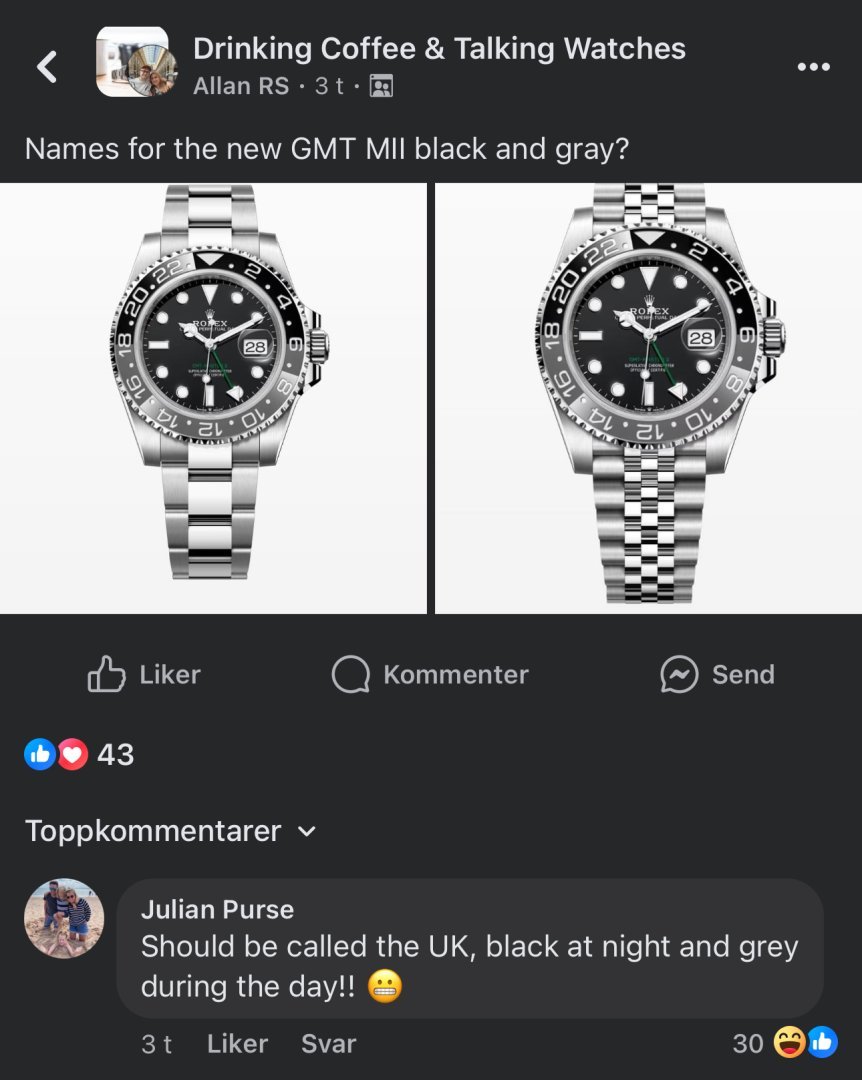Like Julian Purse's comment

point(237,1044)
